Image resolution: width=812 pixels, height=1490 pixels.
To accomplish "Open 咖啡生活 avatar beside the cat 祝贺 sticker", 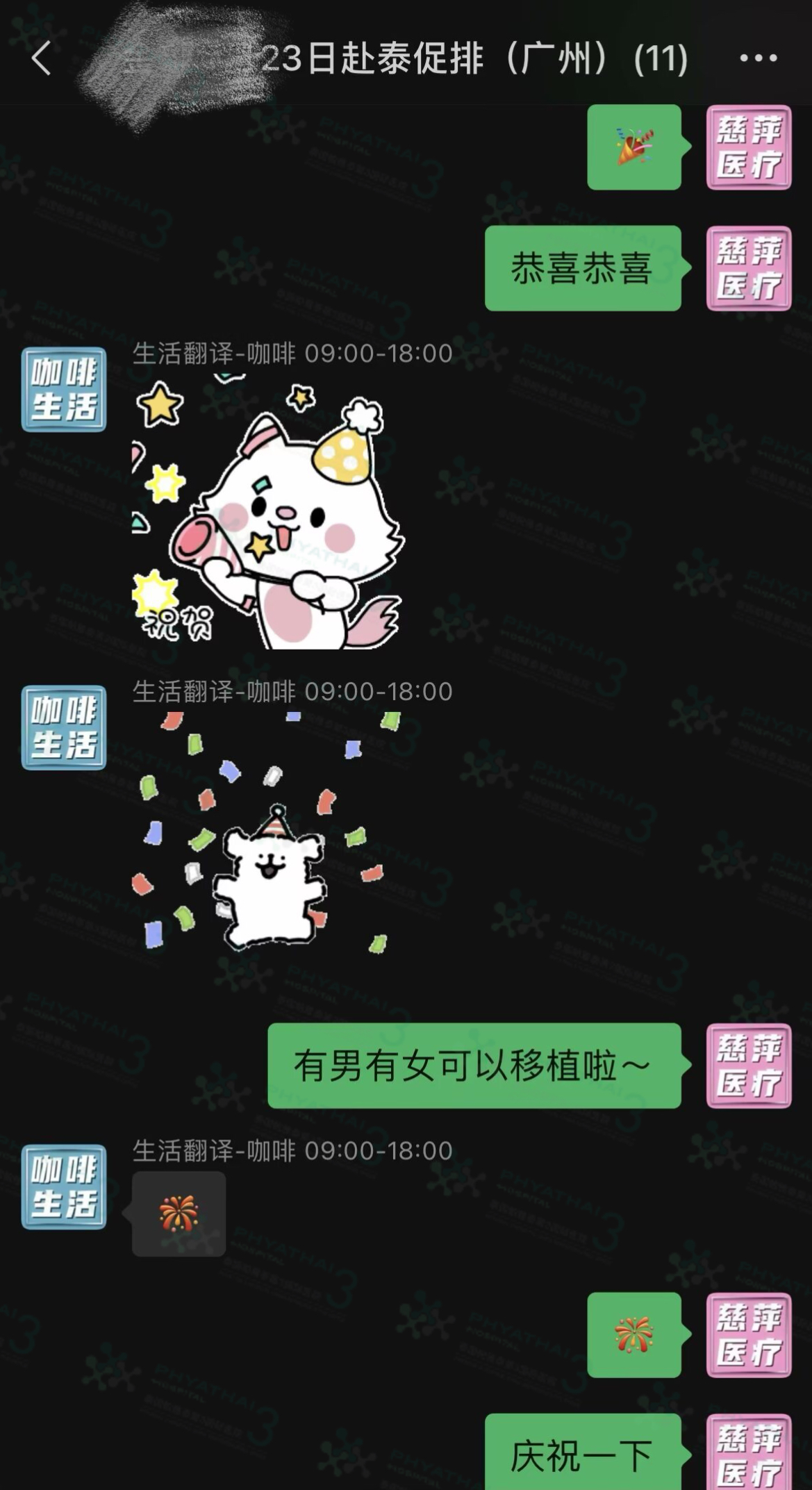I will point(64,390).
